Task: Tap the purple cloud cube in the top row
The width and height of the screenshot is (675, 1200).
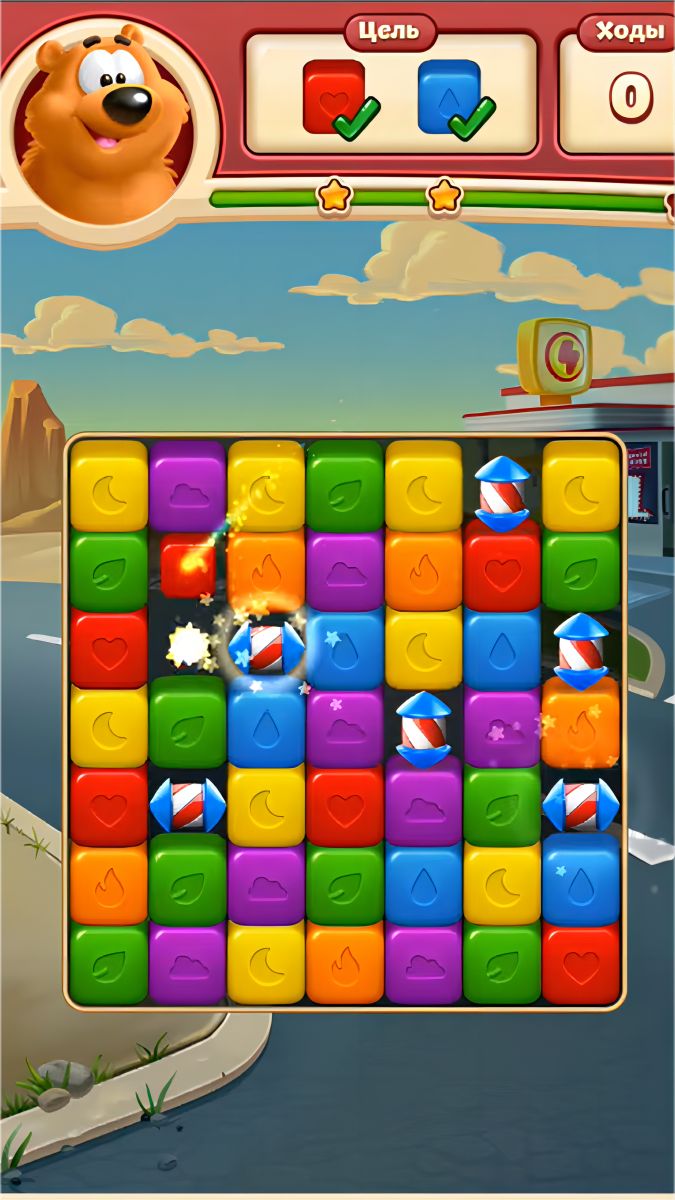Action: [188, 487]
